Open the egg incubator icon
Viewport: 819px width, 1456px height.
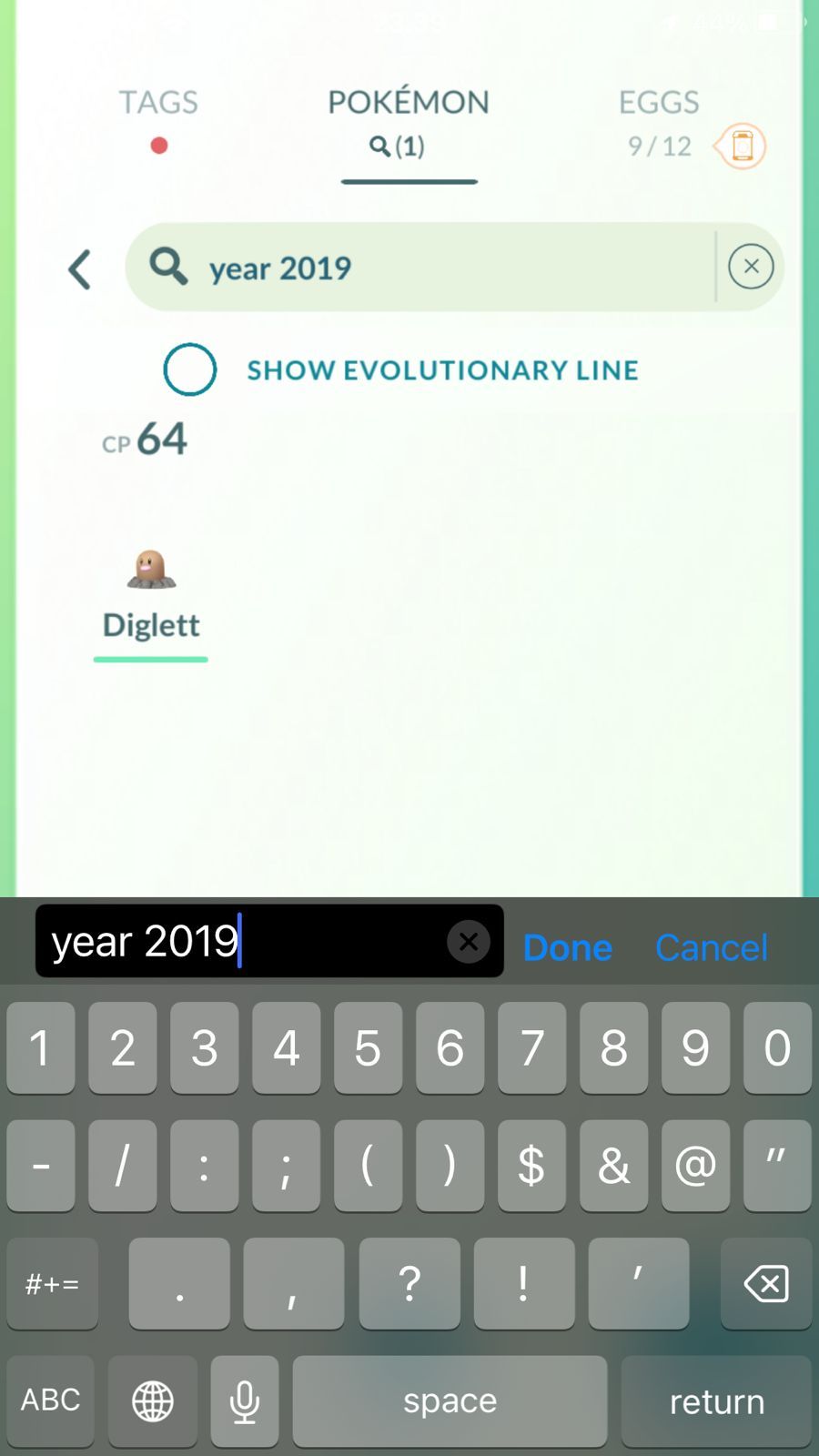pyautogui.click(x=742, y=146)
